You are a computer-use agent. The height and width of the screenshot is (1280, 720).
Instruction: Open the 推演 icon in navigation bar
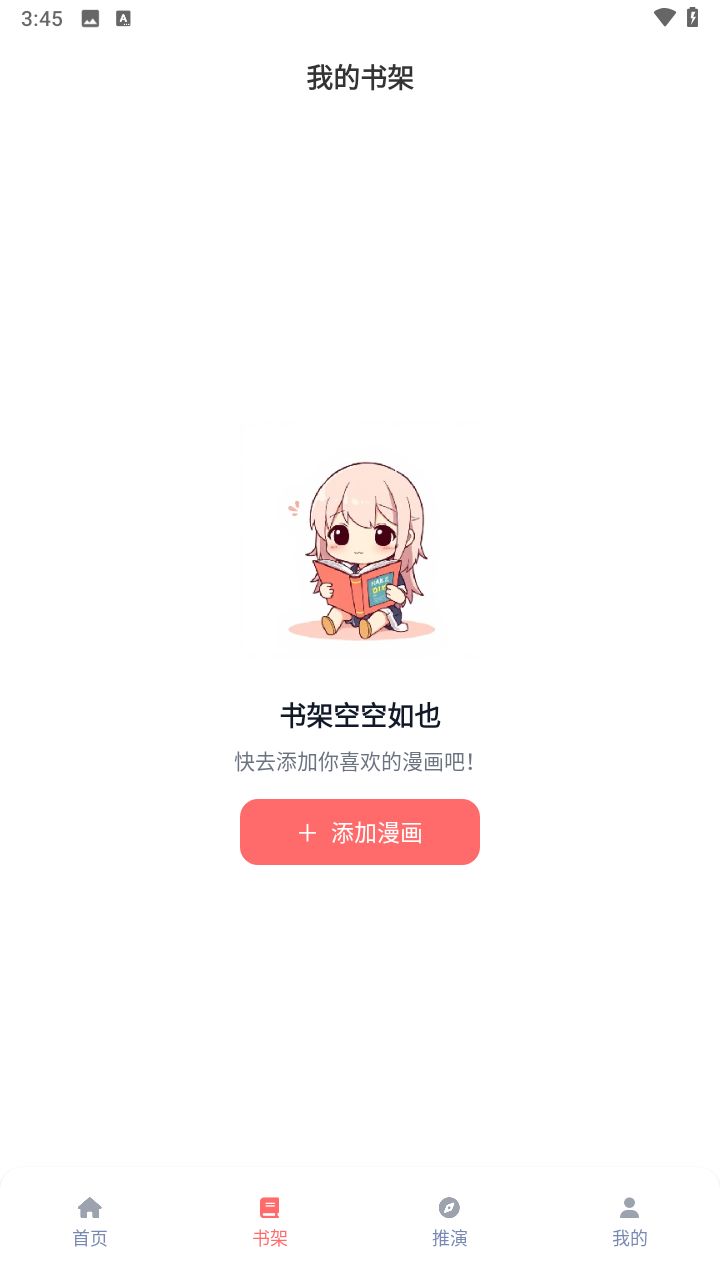[x=449, y=1207]
